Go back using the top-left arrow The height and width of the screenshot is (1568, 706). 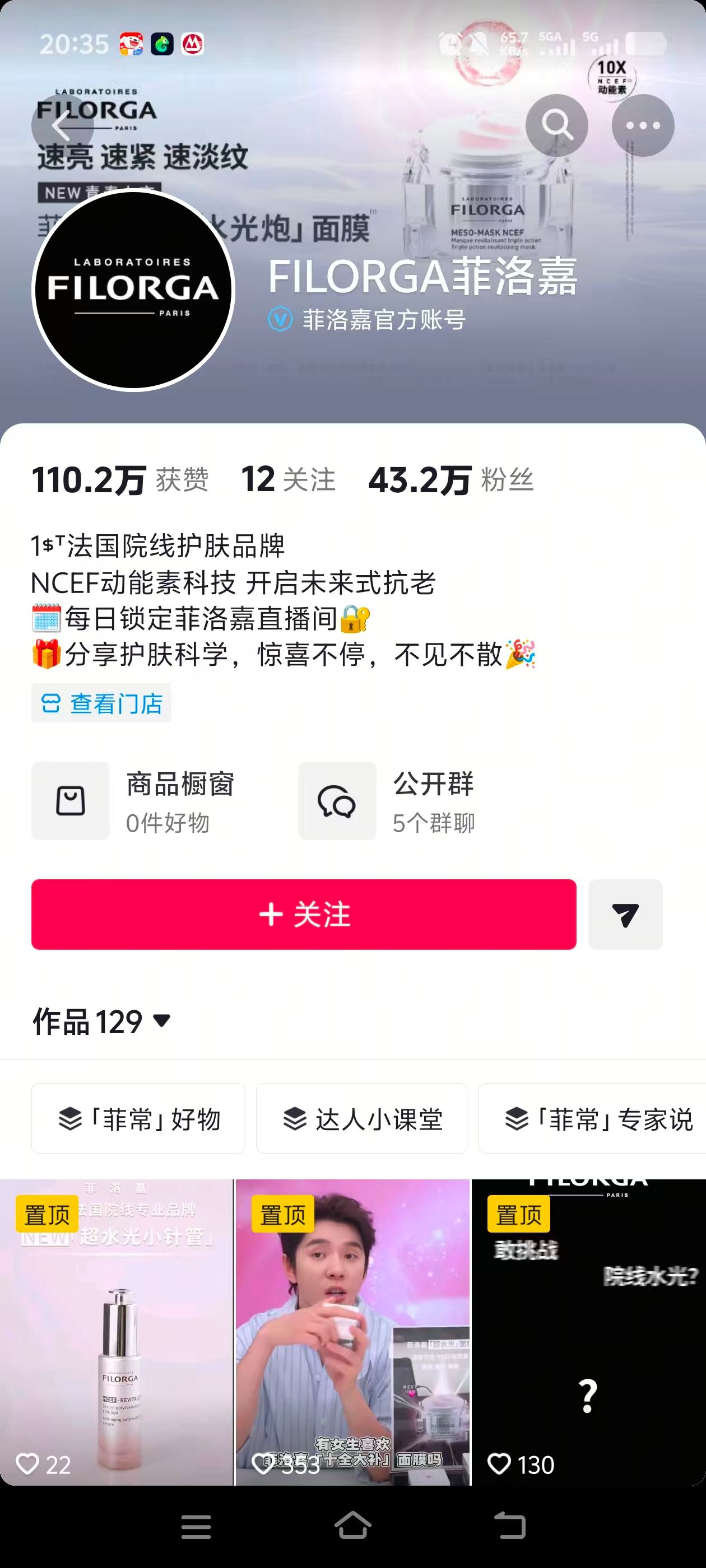point(62,126)
